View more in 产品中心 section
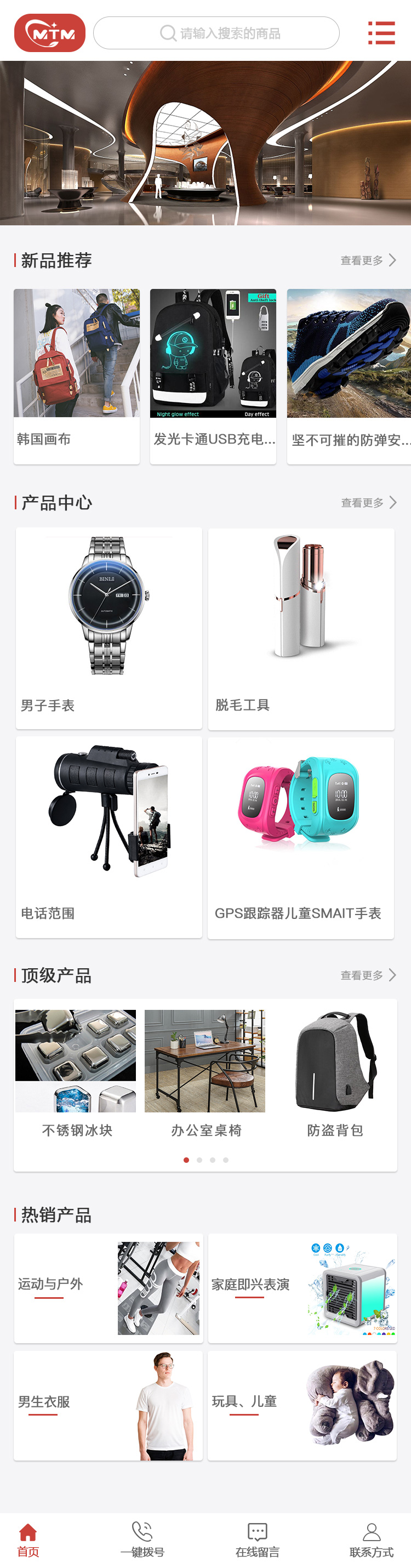411x1568 pixels. click(368, 503)
